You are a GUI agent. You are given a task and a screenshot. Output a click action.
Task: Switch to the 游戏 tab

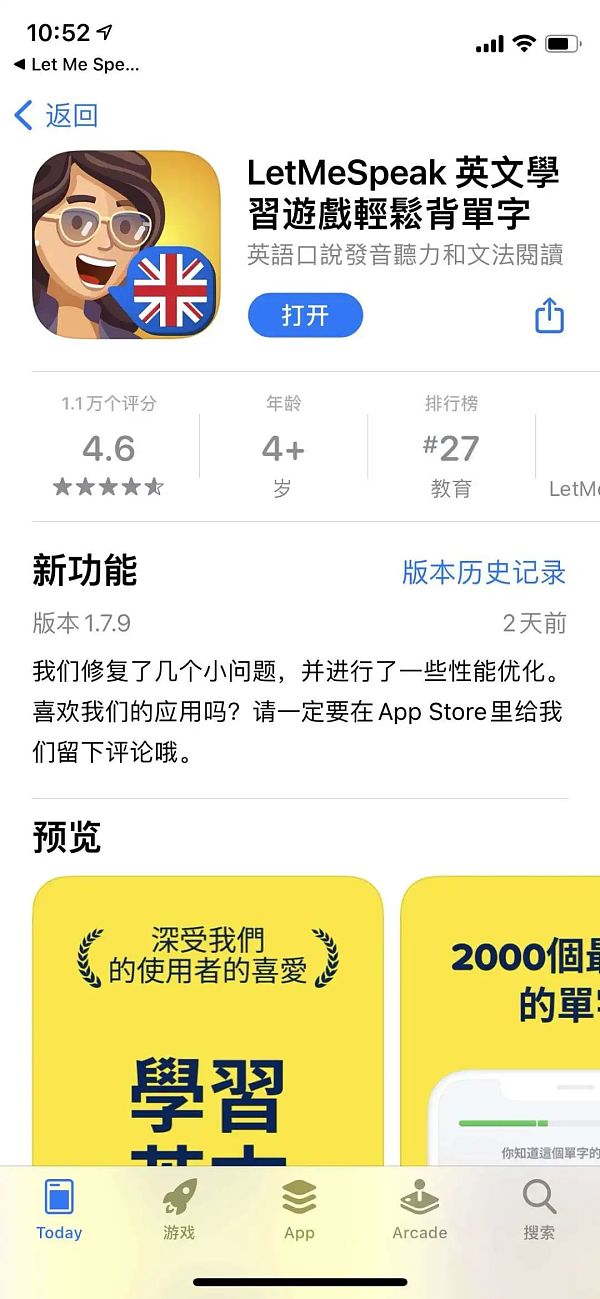[179, 1209]
